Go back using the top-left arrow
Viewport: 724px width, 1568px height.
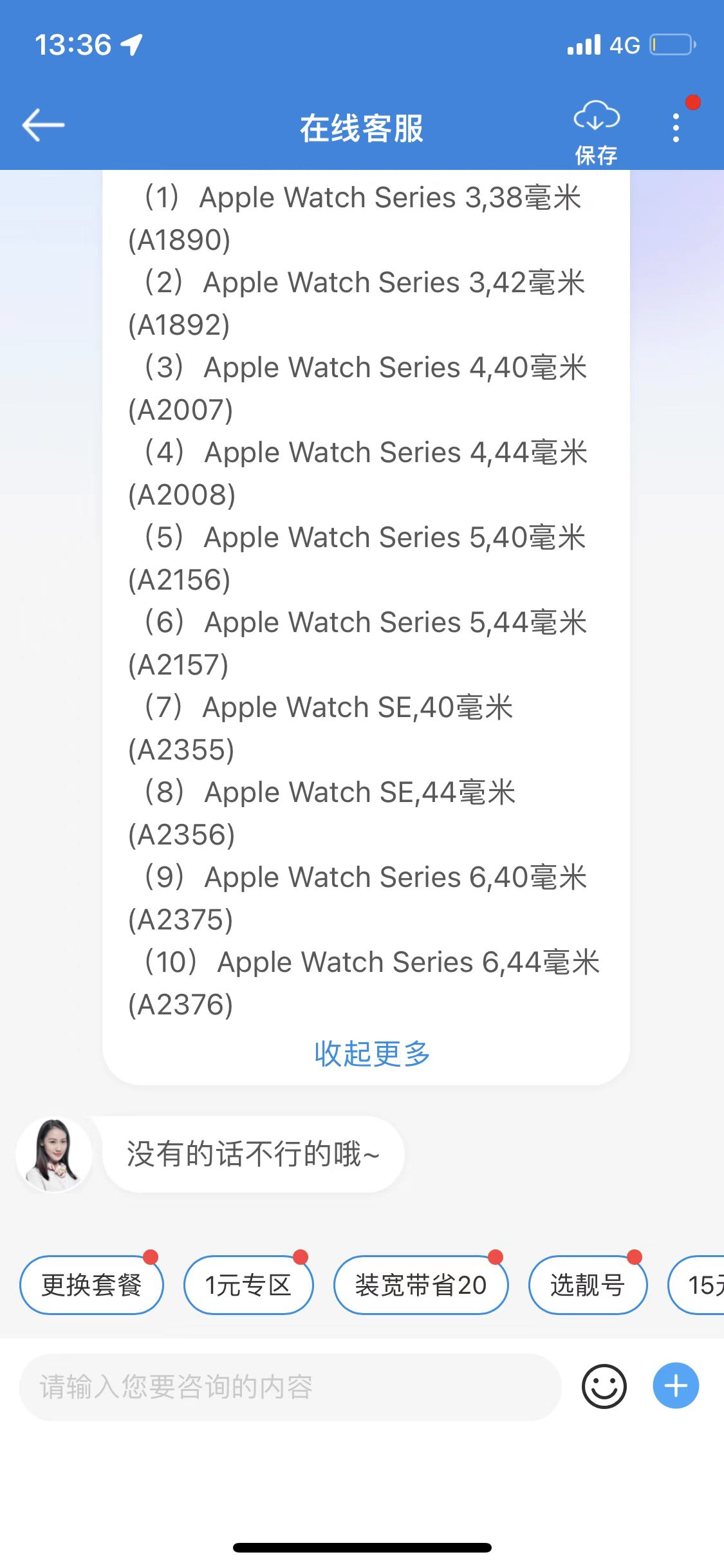(x=43, y=125)
